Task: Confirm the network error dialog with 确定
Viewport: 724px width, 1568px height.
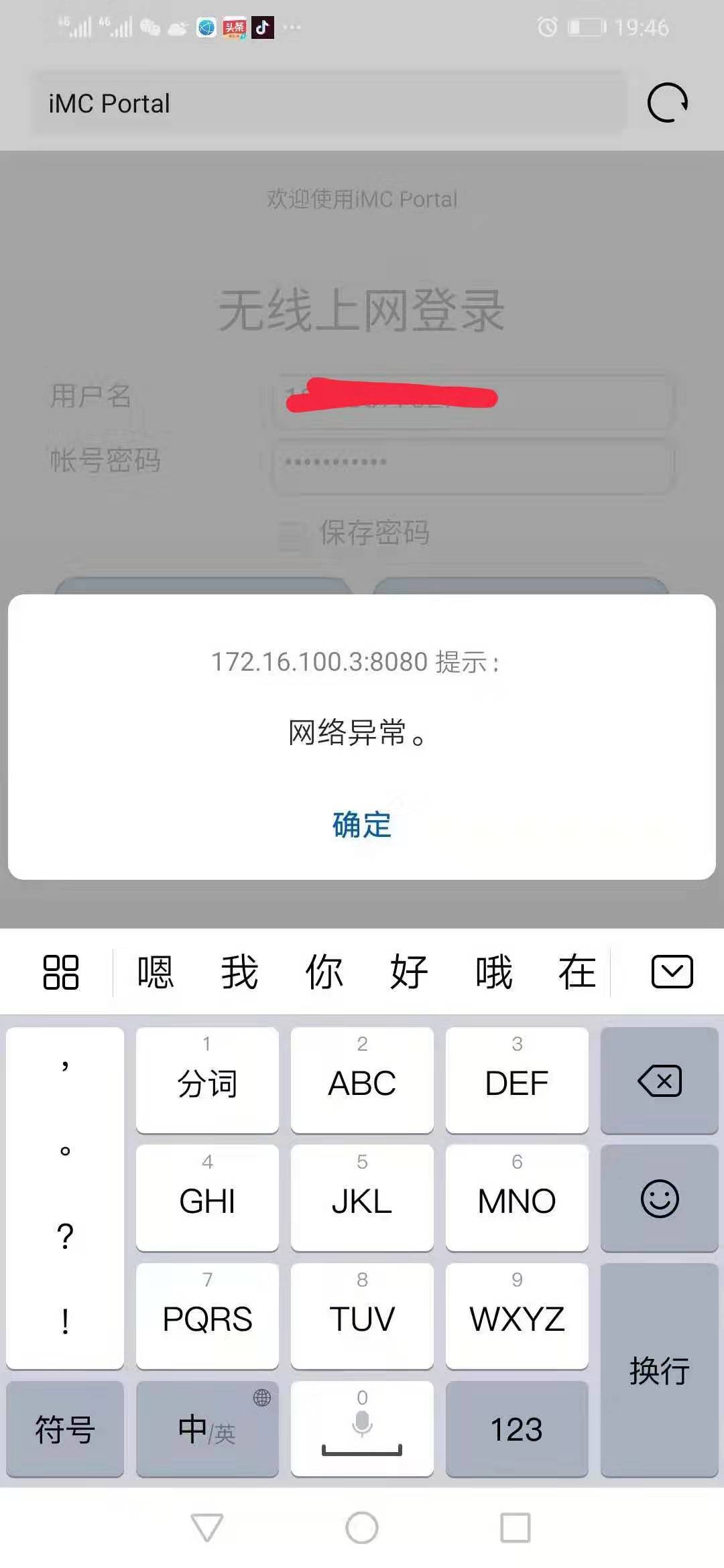Action: pyautogui.click(x=361, y=824)
